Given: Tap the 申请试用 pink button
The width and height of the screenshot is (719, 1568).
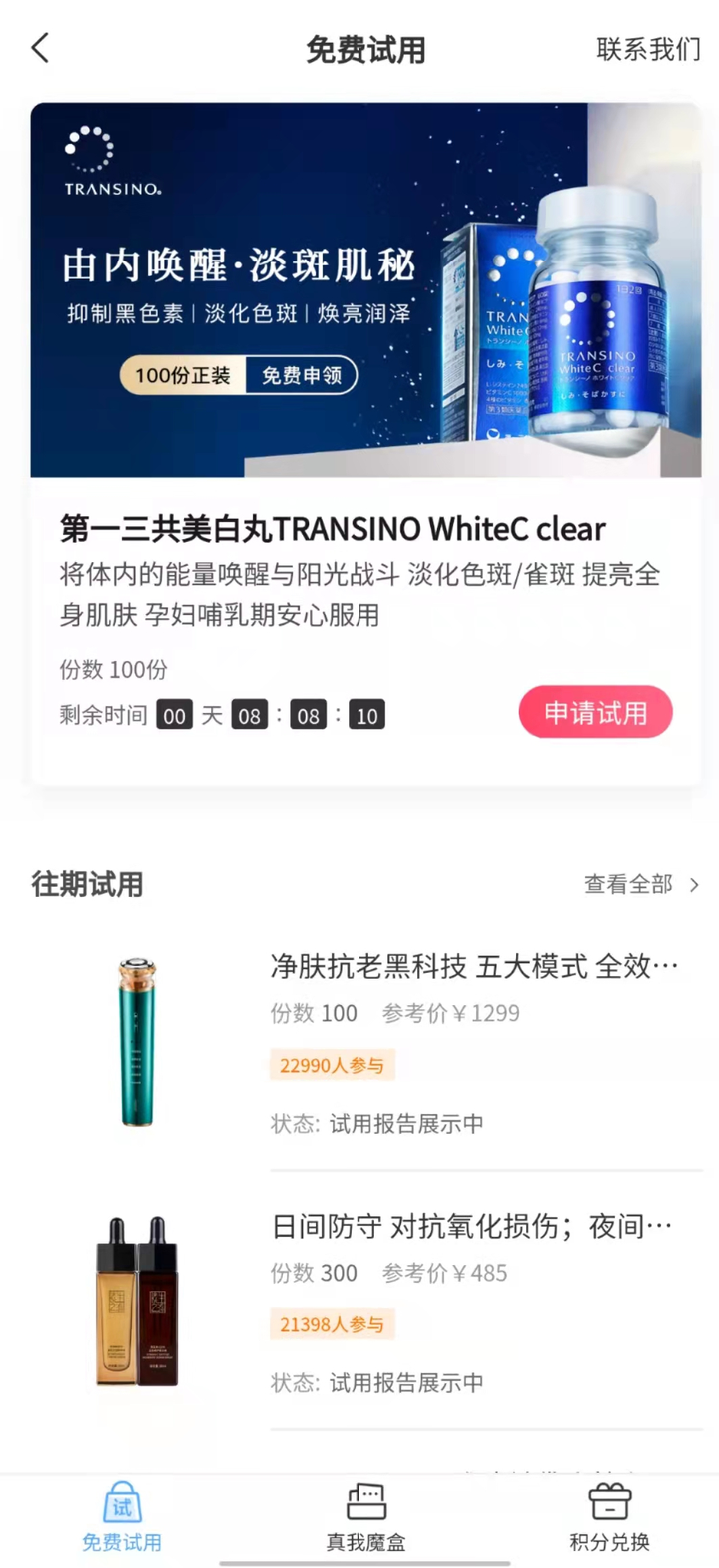Looking at the screenshot, I should coord(595,712).
